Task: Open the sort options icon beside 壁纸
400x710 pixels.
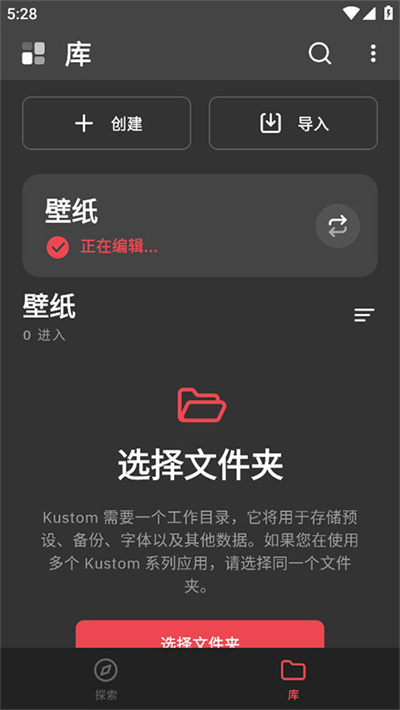Action: [x=364, y=315]
